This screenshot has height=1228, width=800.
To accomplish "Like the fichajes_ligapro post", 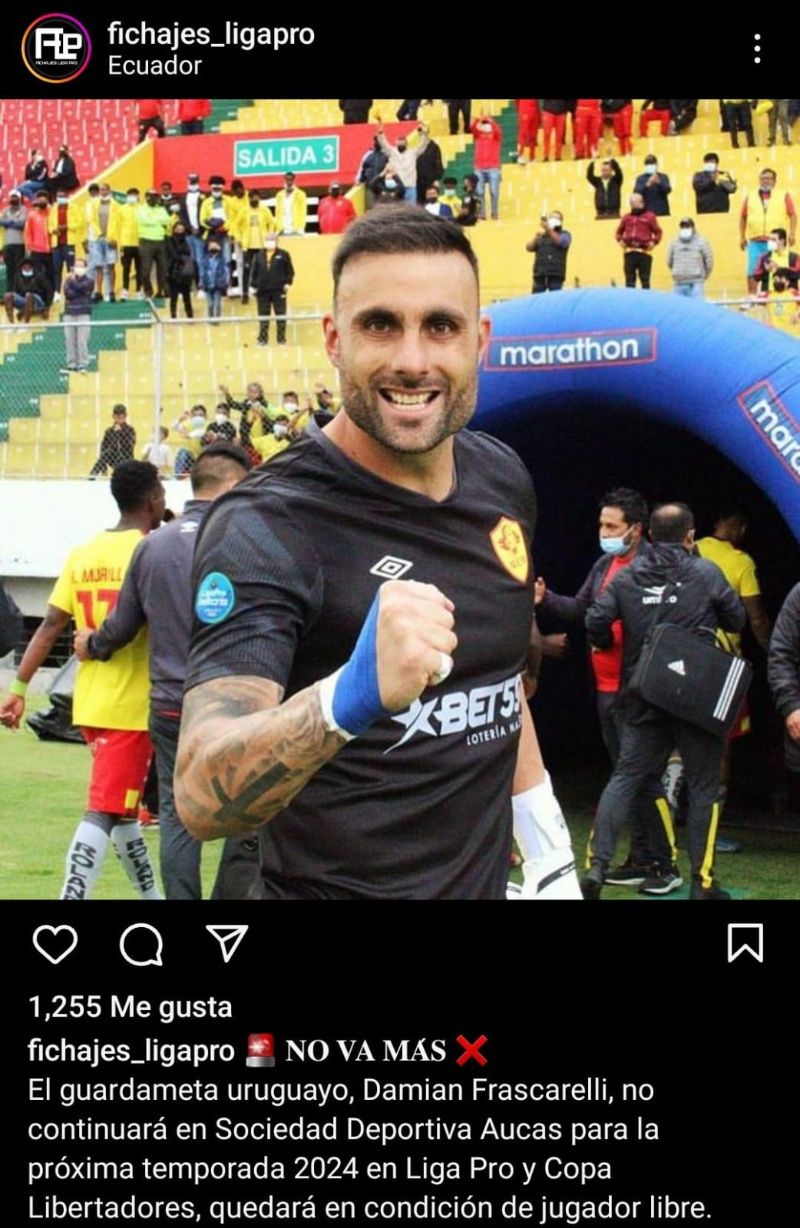I will click(x=54, y=943).
